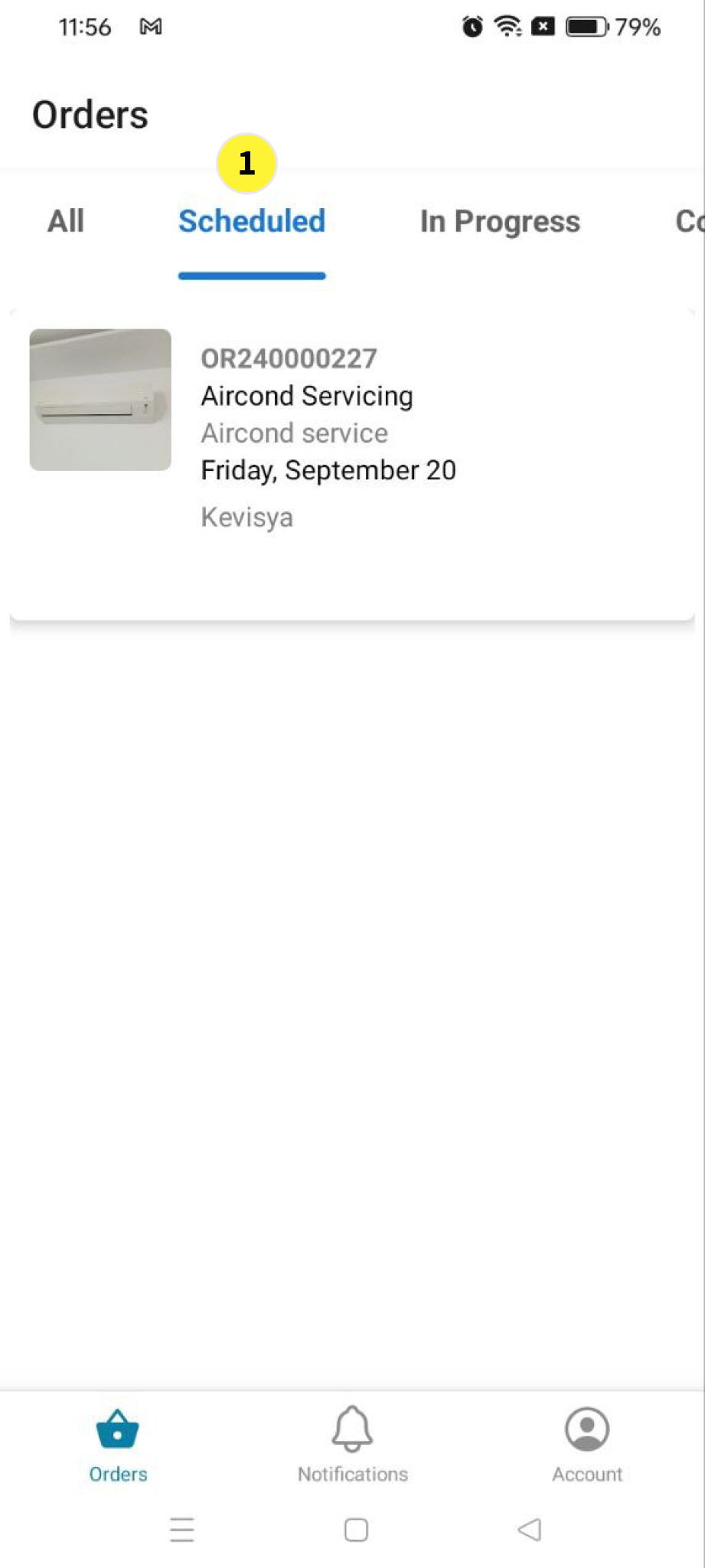Switch to the In Progress tab

500,221
